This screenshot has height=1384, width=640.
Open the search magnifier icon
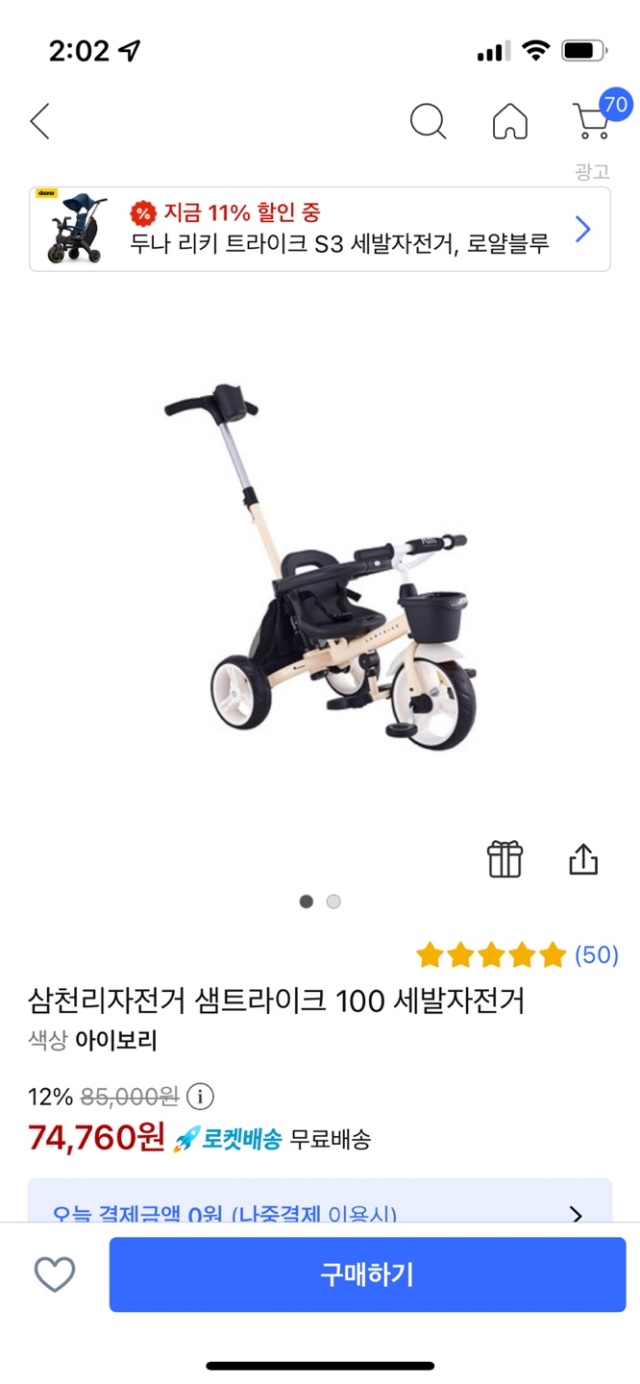pyautogui.click(x=428, y=122)
